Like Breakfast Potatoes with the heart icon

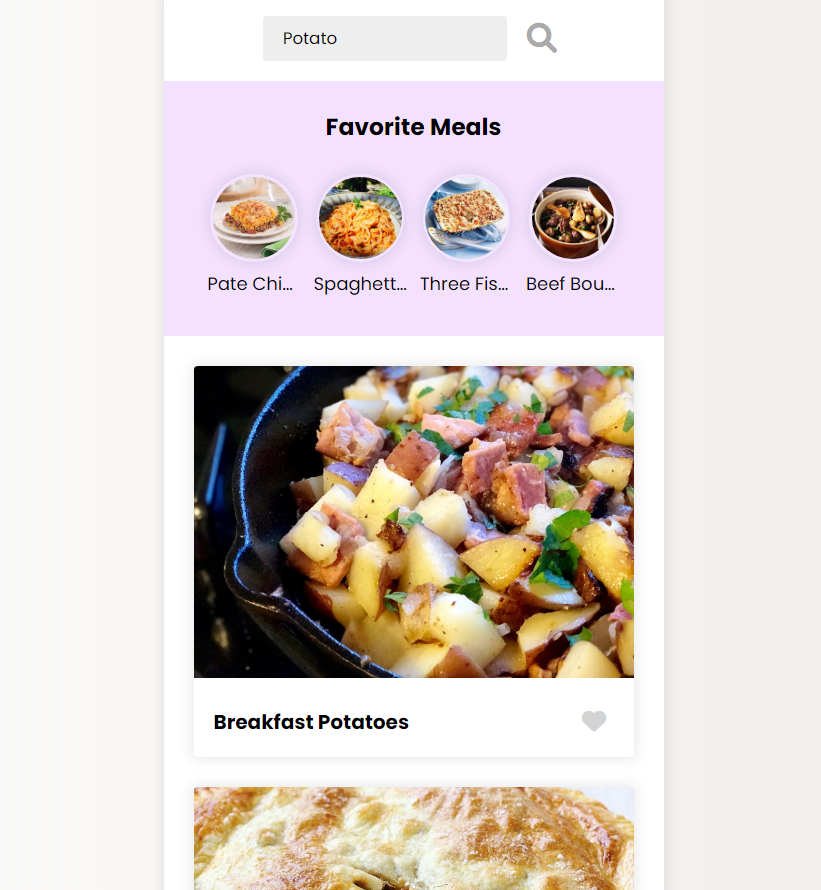click(x=594, y=721)
